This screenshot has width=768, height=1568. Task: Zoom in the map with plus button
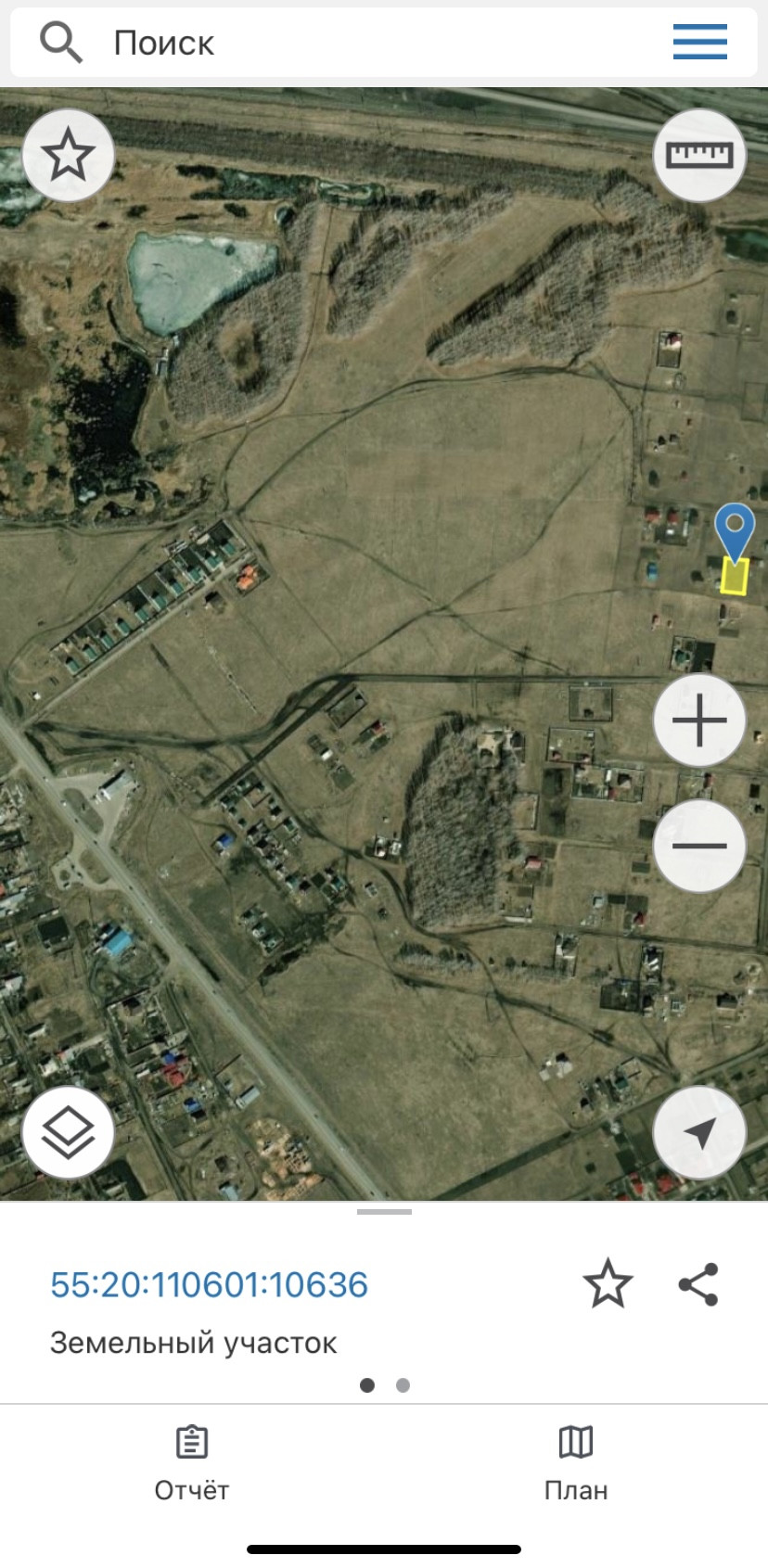tap(699, 720)
